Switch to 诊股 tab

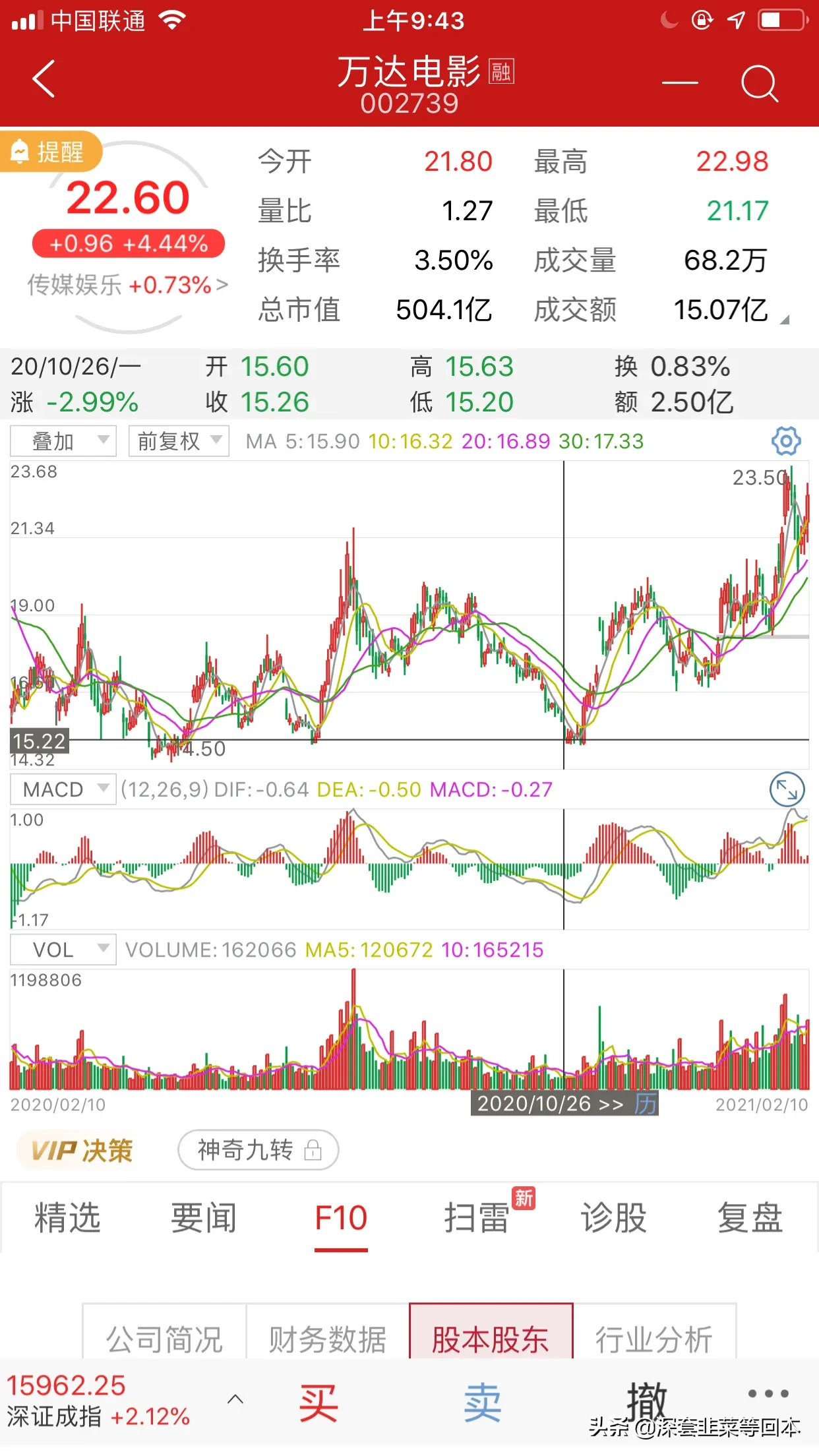pos(613,1218)
